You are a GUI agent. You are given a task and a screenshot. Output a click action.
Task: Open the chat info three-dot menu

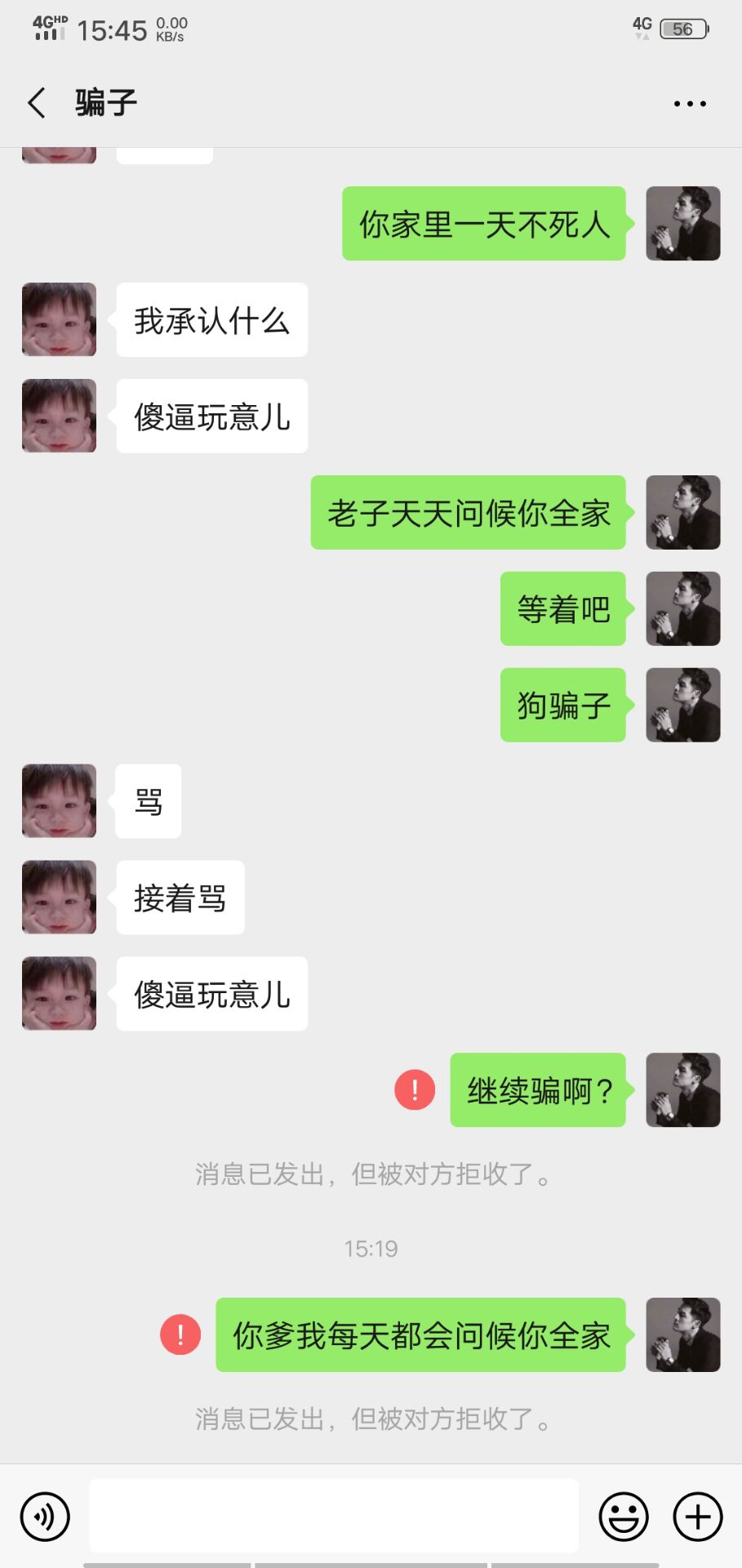click(690, 104)
